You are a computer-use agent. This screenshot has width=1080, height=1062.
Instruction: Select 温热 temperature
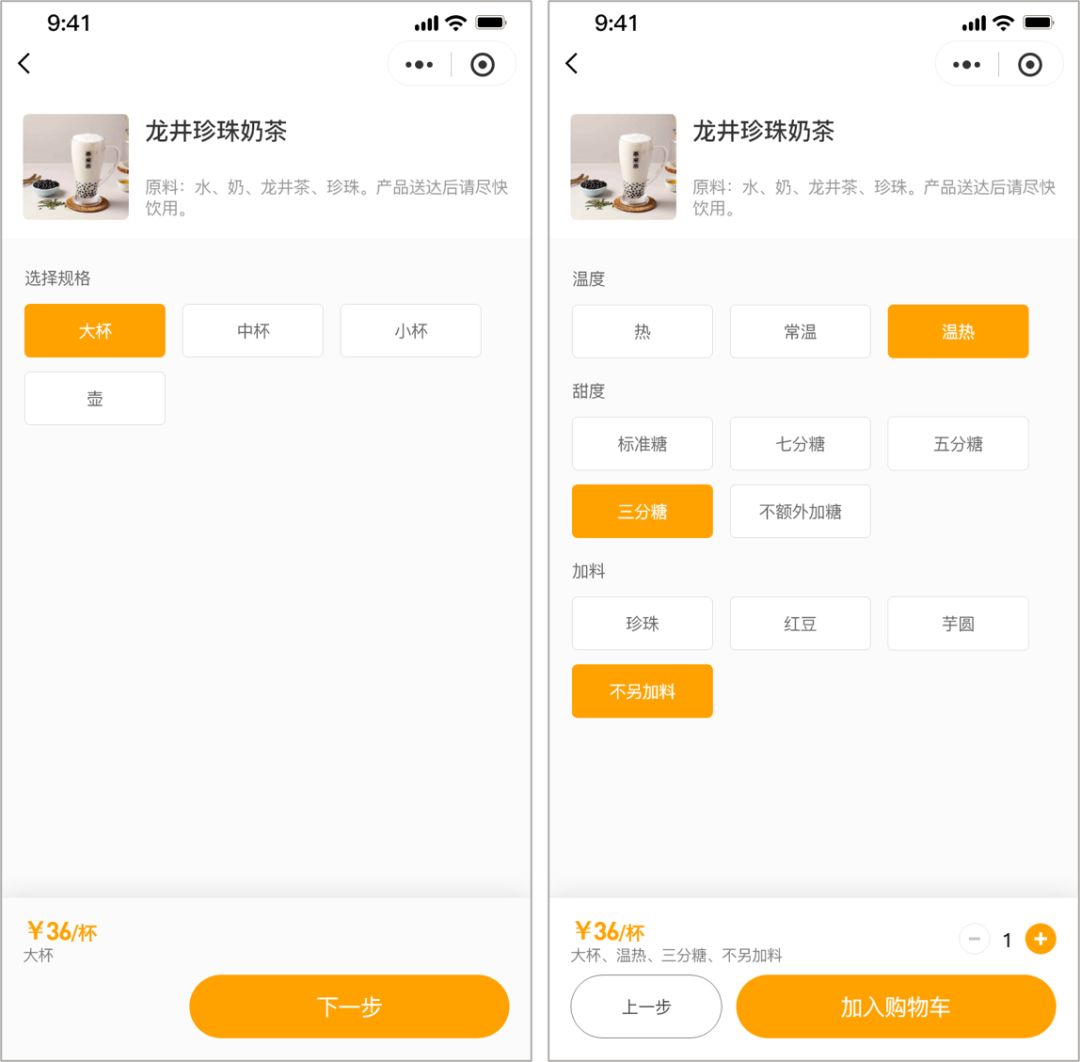point(958,332)
